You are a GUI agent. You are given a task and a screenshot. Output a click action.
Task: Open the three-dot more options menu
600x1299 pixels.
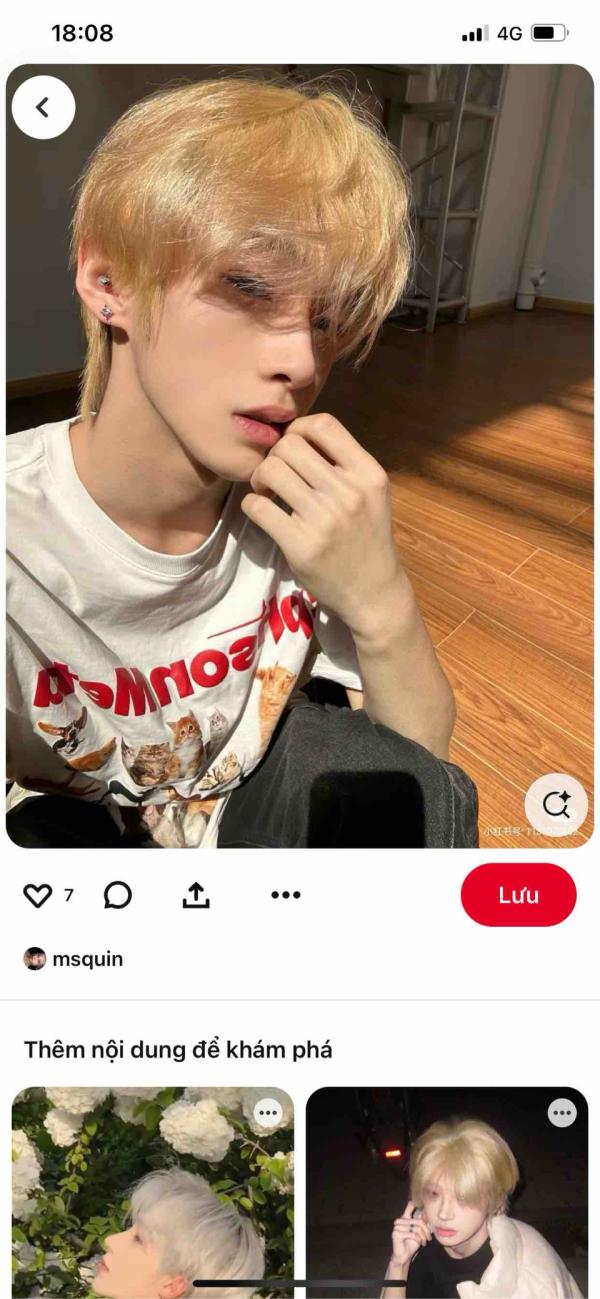[x=286, y=895]
